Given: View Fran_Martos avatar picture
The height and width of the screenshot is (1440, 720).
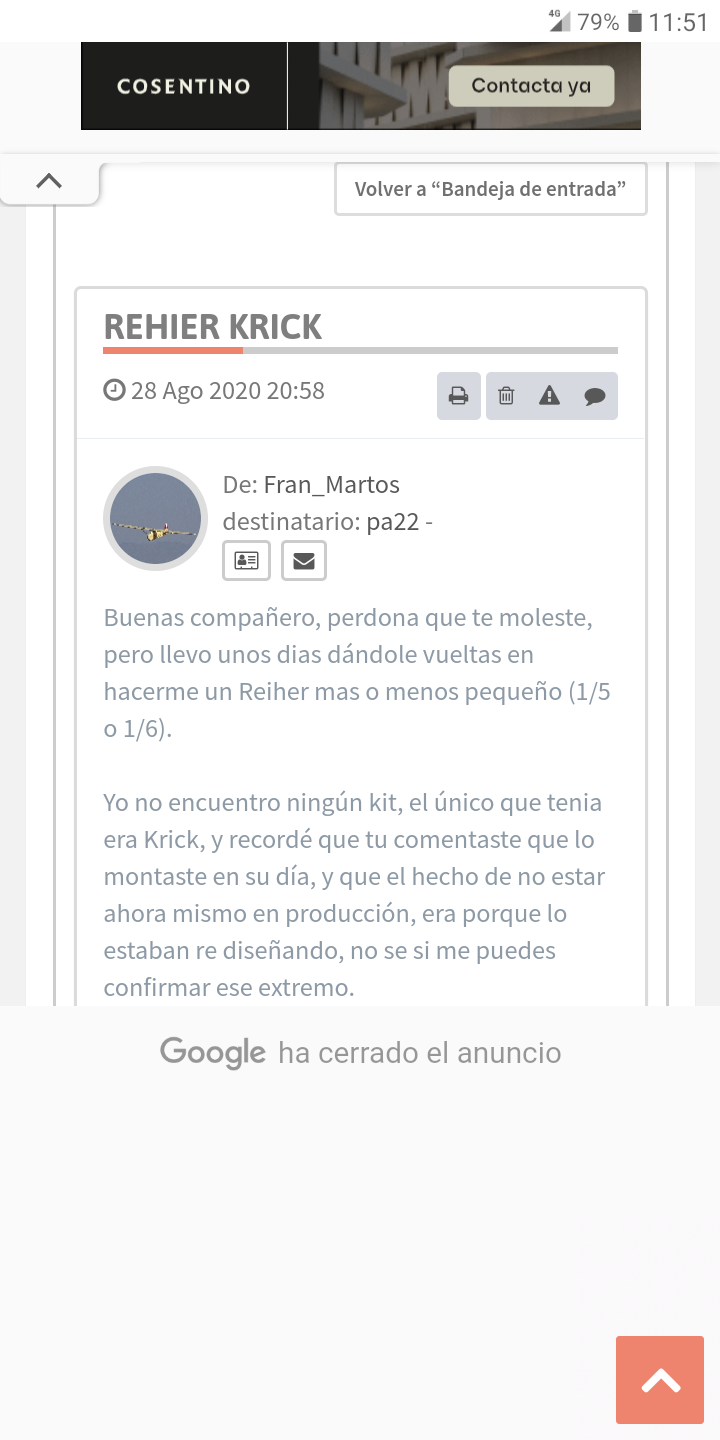Looking at the screenshot, I should click(x=155, y=519).
